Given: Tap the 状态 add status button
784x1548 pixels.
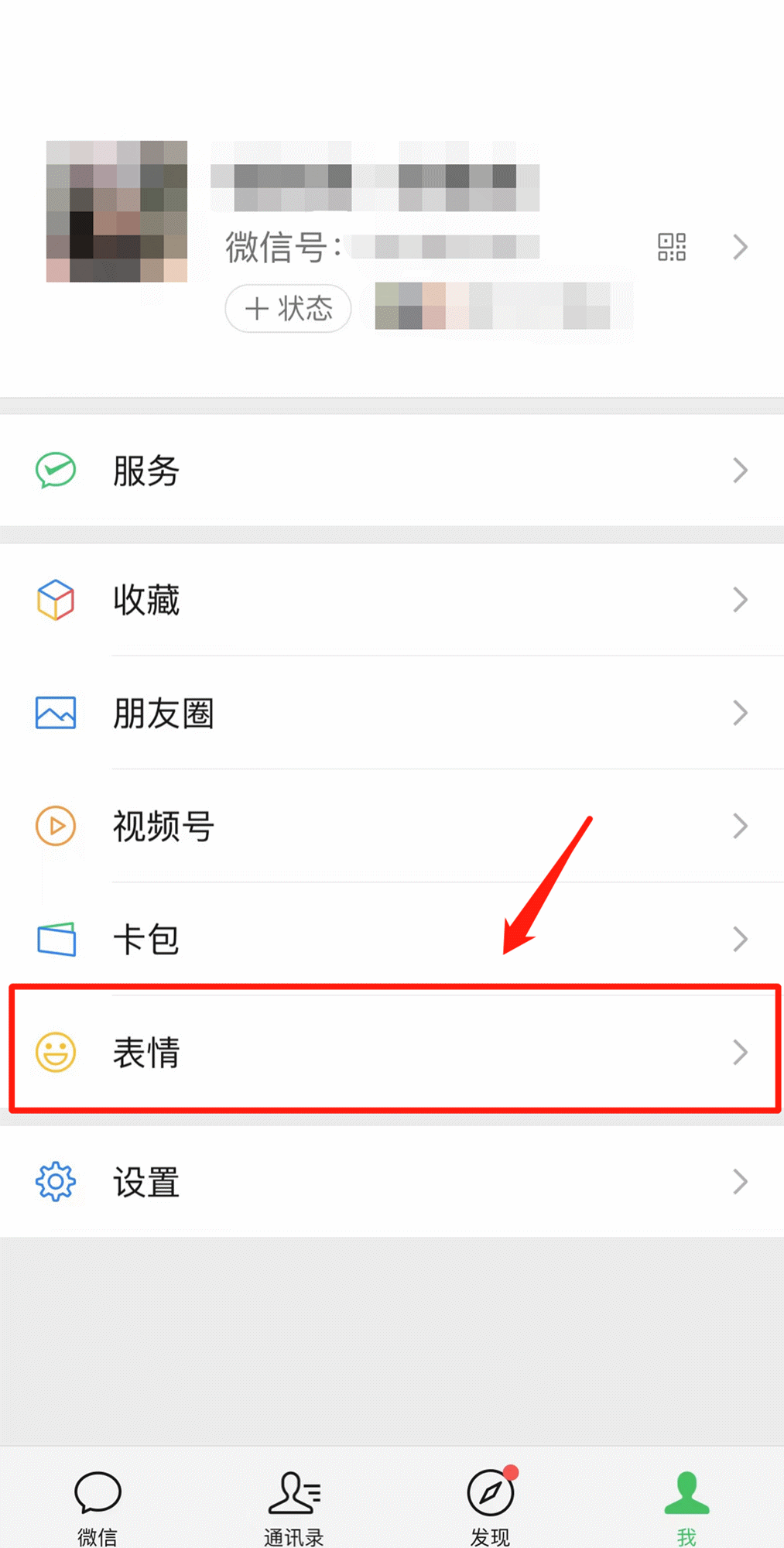Looking at the screenshot, I should coord(288,309).
